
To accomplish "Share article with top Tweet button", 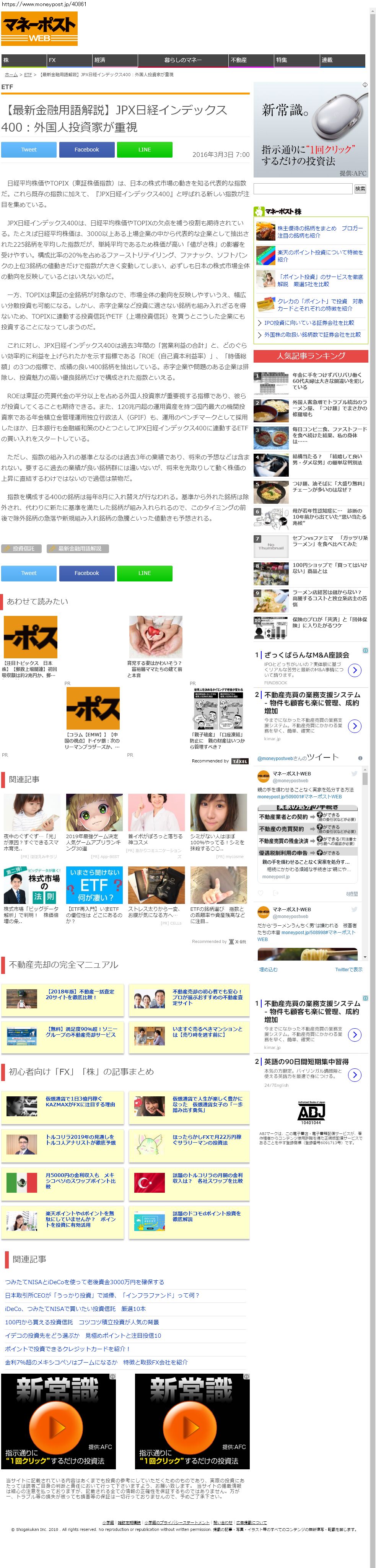I will pos(29,150).
